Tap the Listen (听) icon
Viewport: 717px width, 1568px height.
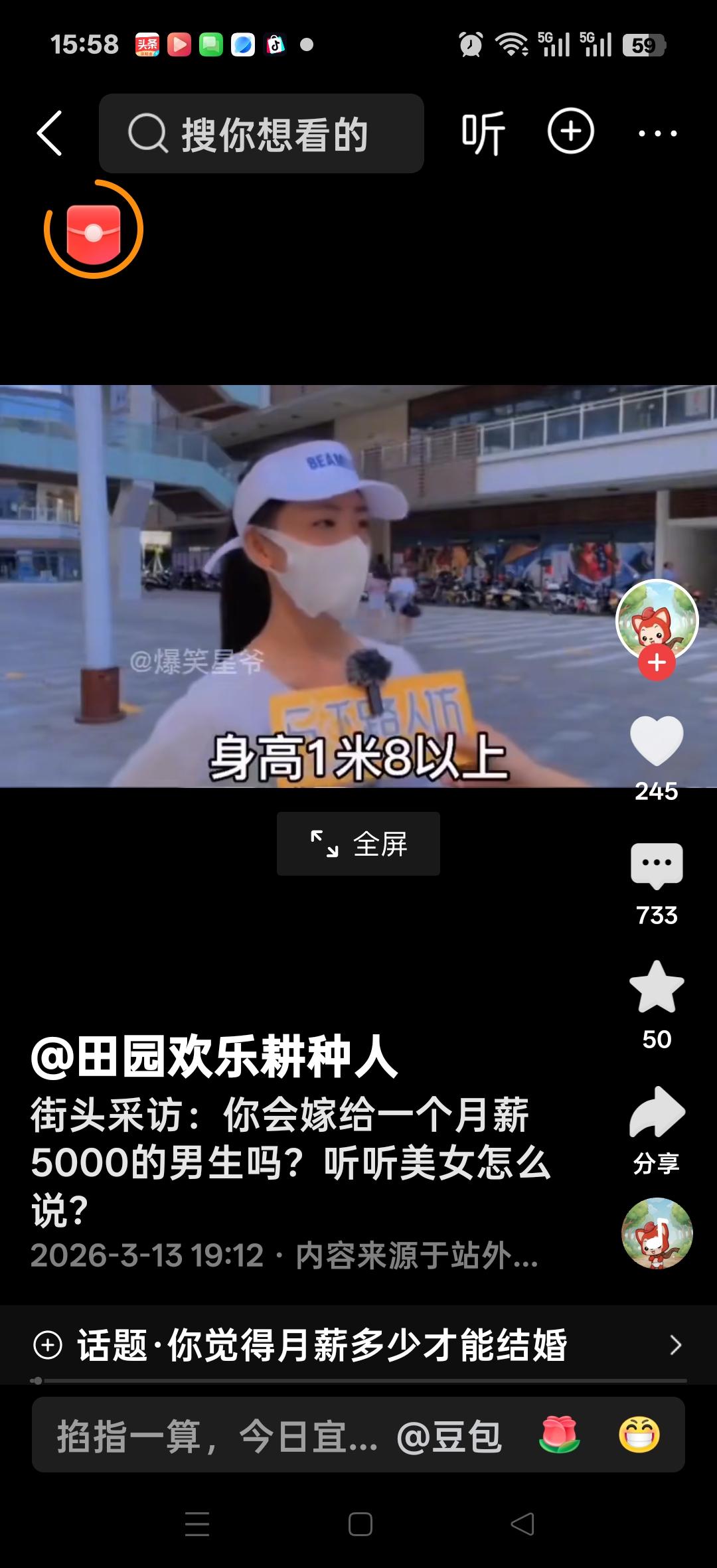[484, 131]
